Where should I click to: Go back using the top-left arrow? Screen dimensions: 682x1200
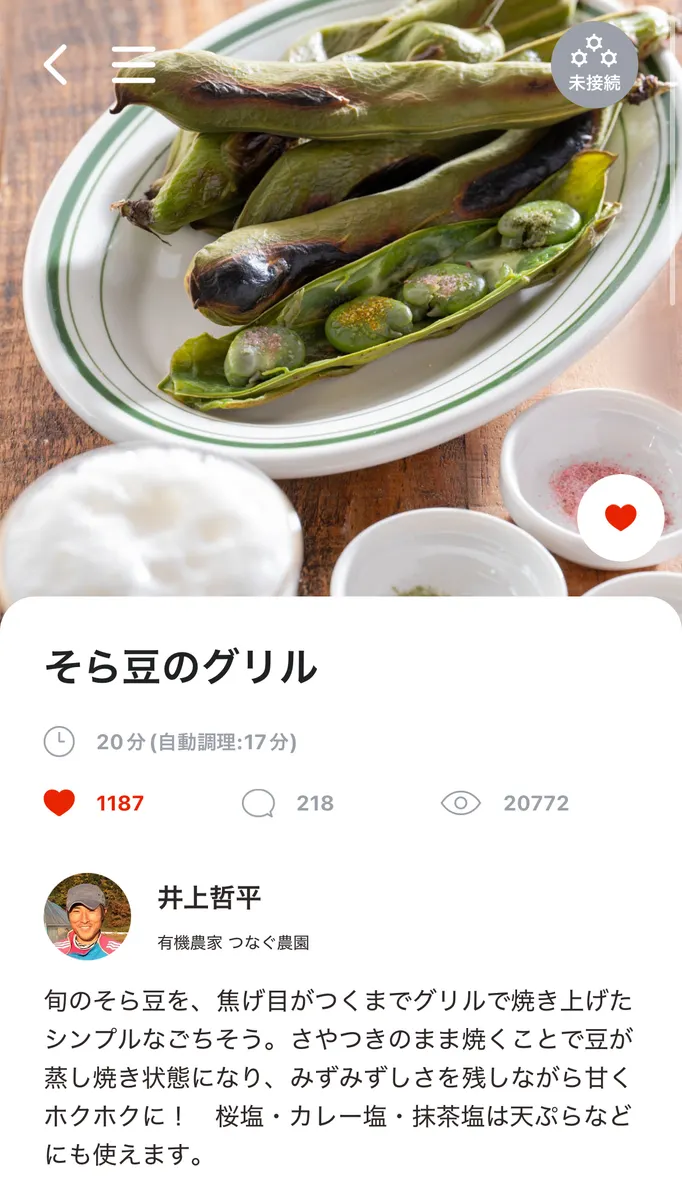pos(56,65)
